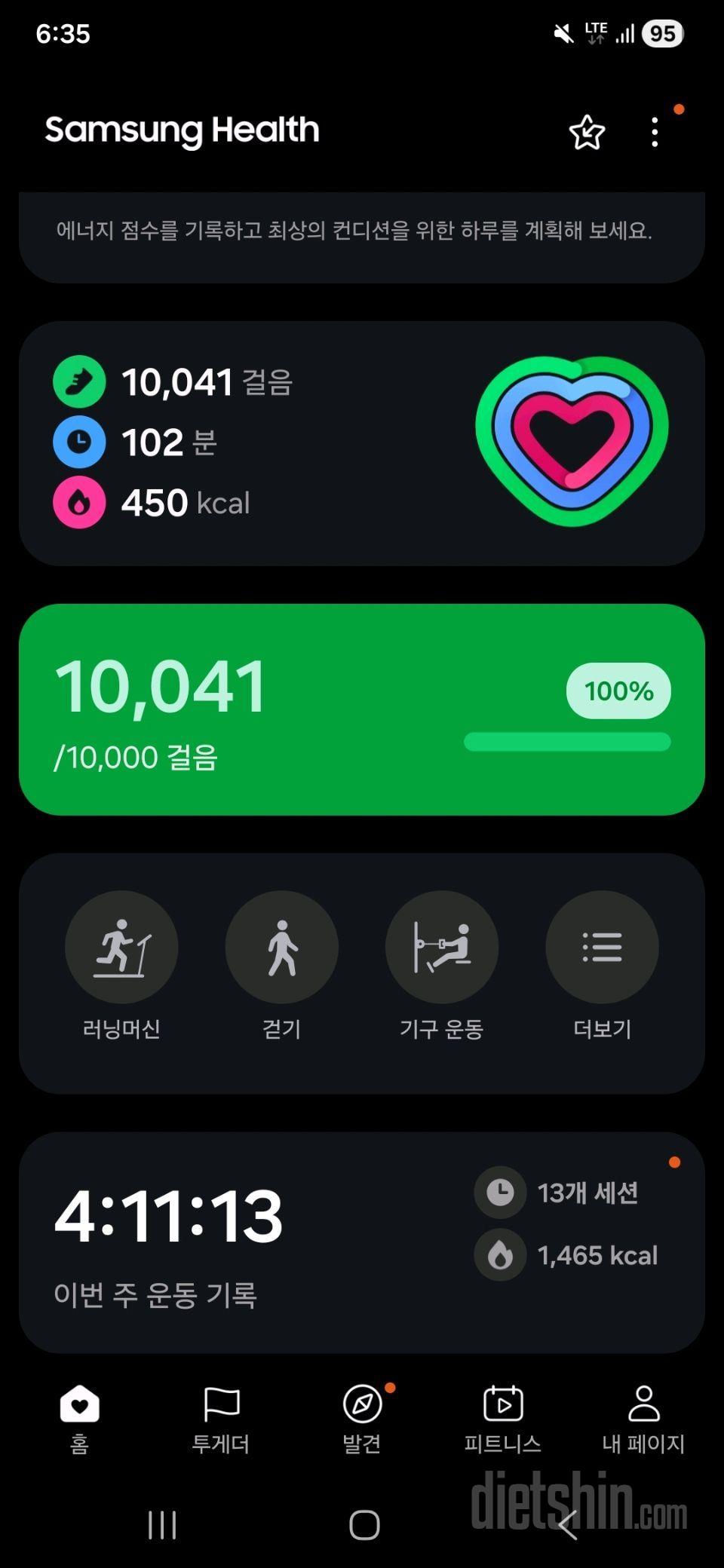Switch to the 피트니스 tab
724x1568 pixels.
pos(502,1419)
